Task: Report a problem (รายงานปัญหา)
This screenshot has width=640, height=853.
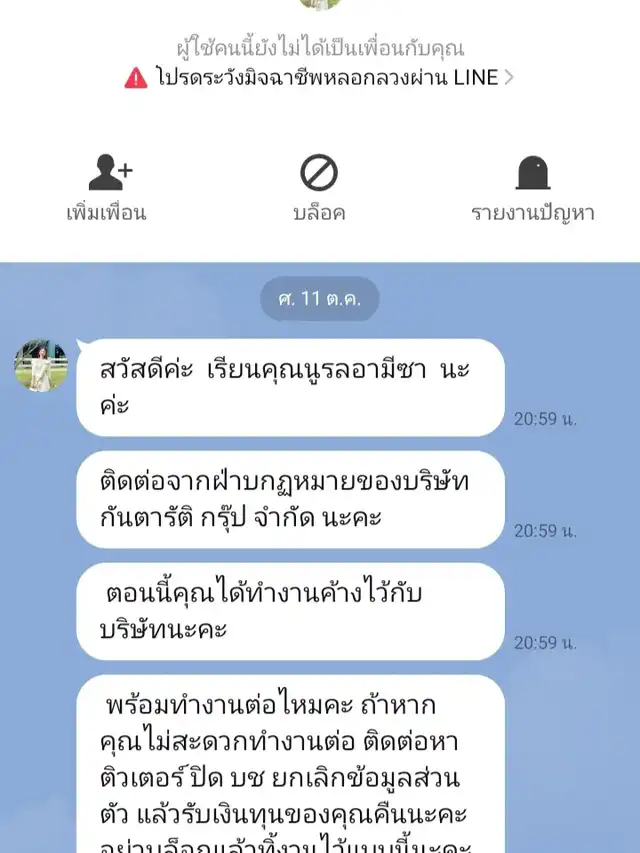Action: point(532,189)
